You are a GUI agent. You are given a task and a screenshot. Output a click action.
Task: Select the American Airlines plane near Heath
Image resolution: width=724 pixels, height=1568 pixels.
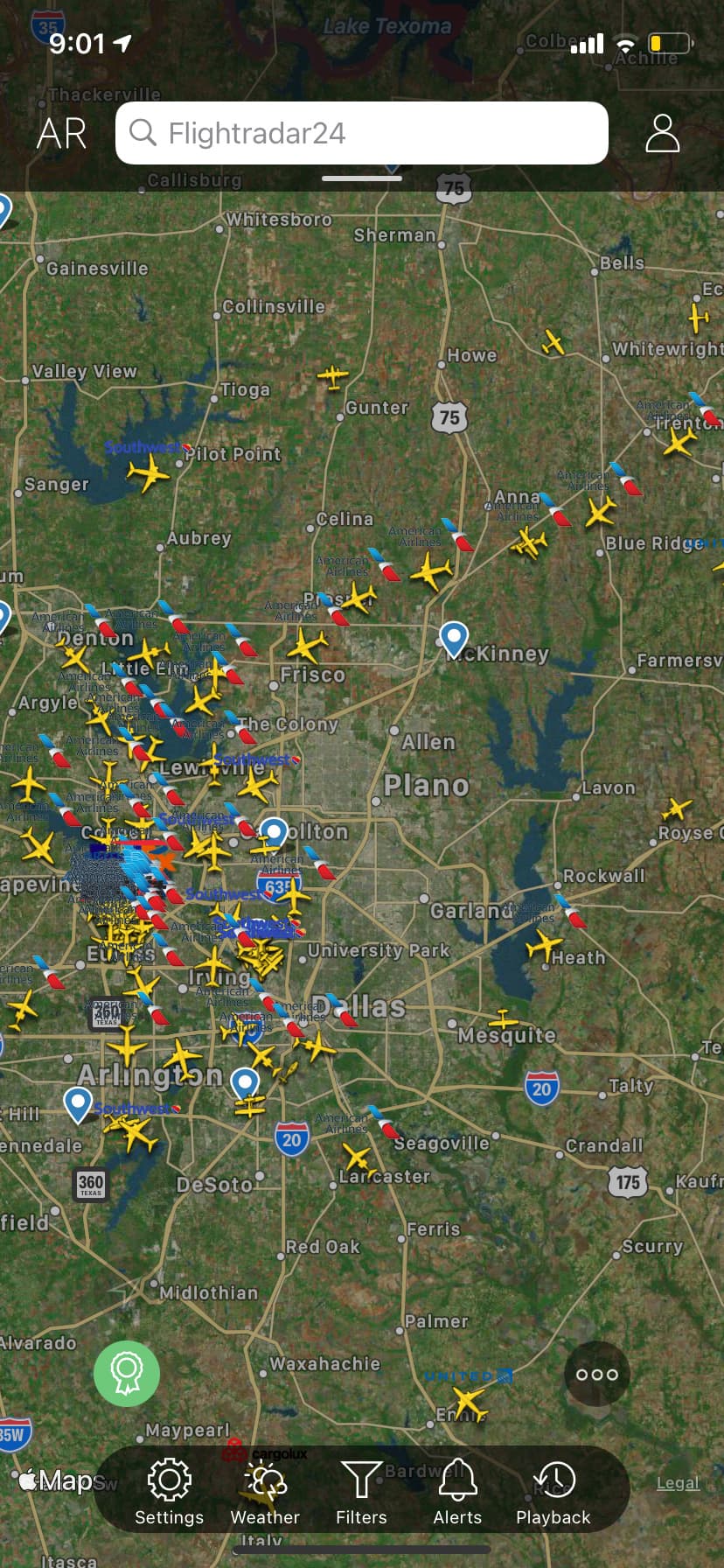point(544,945)
